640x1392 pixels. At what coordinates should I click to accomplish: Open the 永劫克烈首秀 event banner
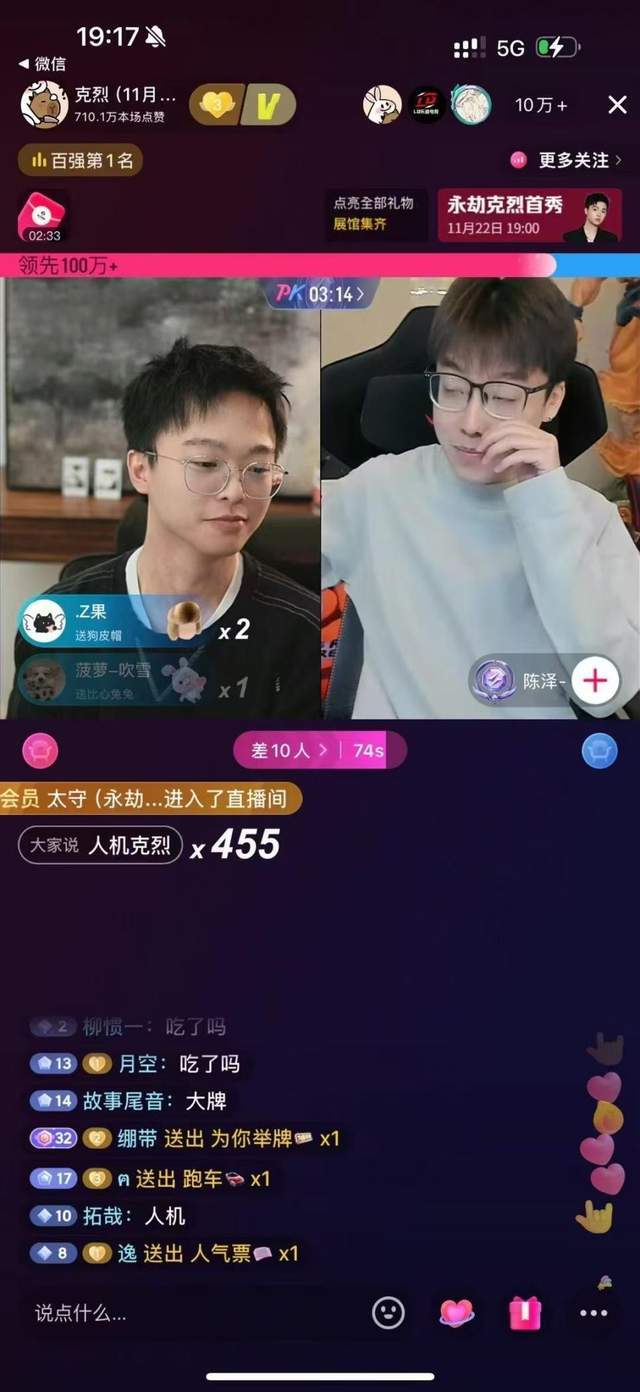(x=529, y=215)
